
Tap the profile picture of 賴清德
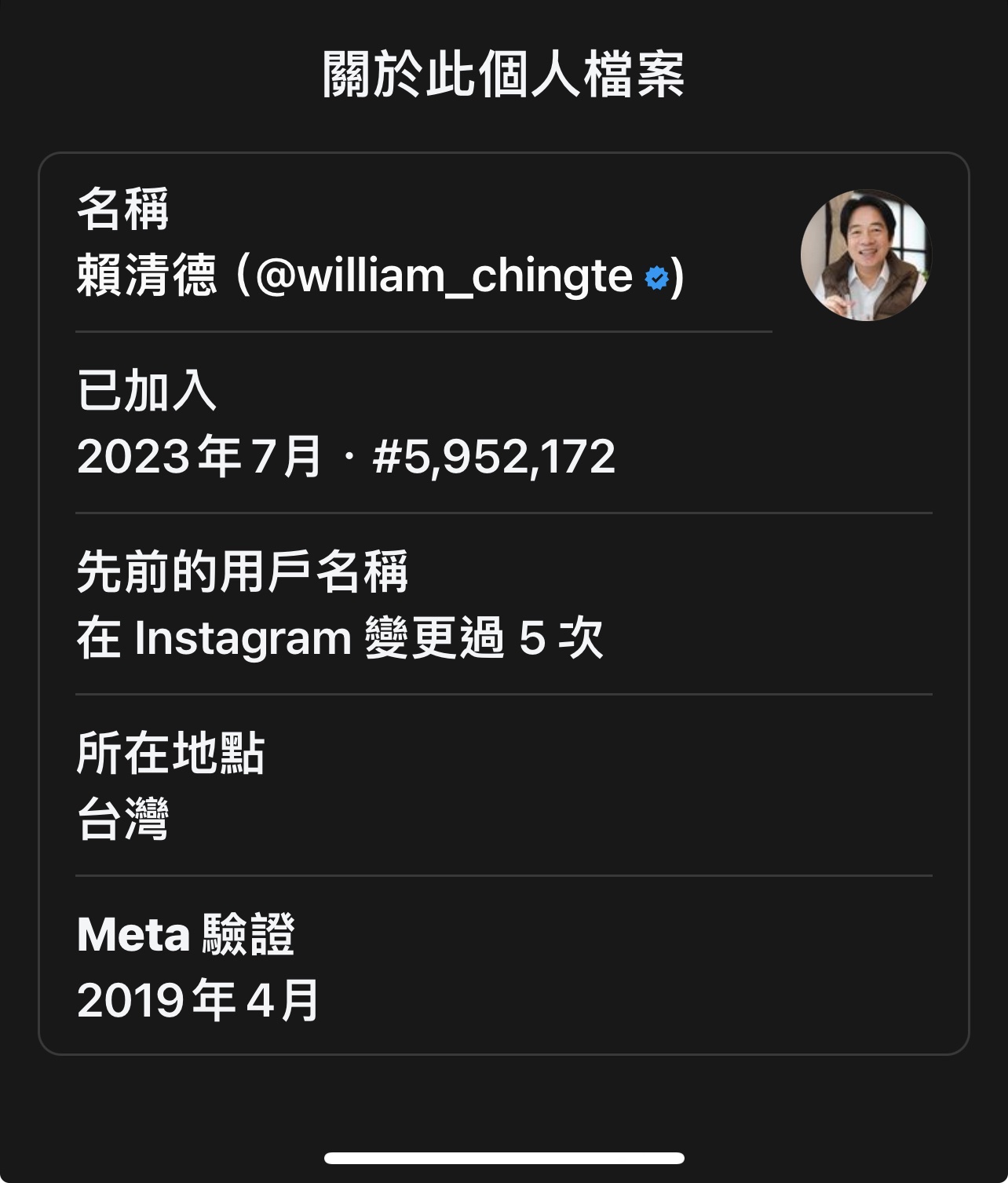(x=865, y=255)
